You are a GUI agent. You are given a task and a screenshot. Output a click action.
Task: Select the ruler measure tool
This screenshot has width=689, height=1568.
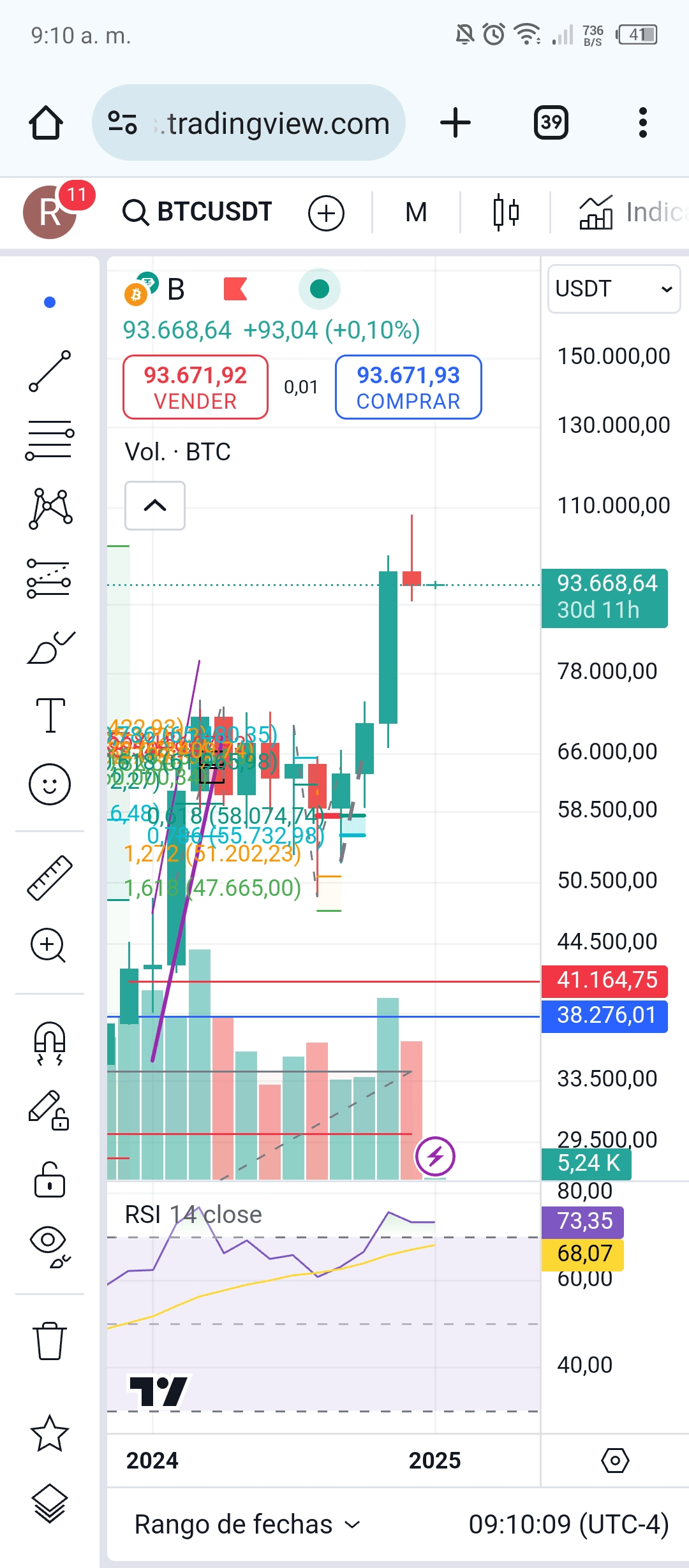pyautogui.click(x=50, y=878)
